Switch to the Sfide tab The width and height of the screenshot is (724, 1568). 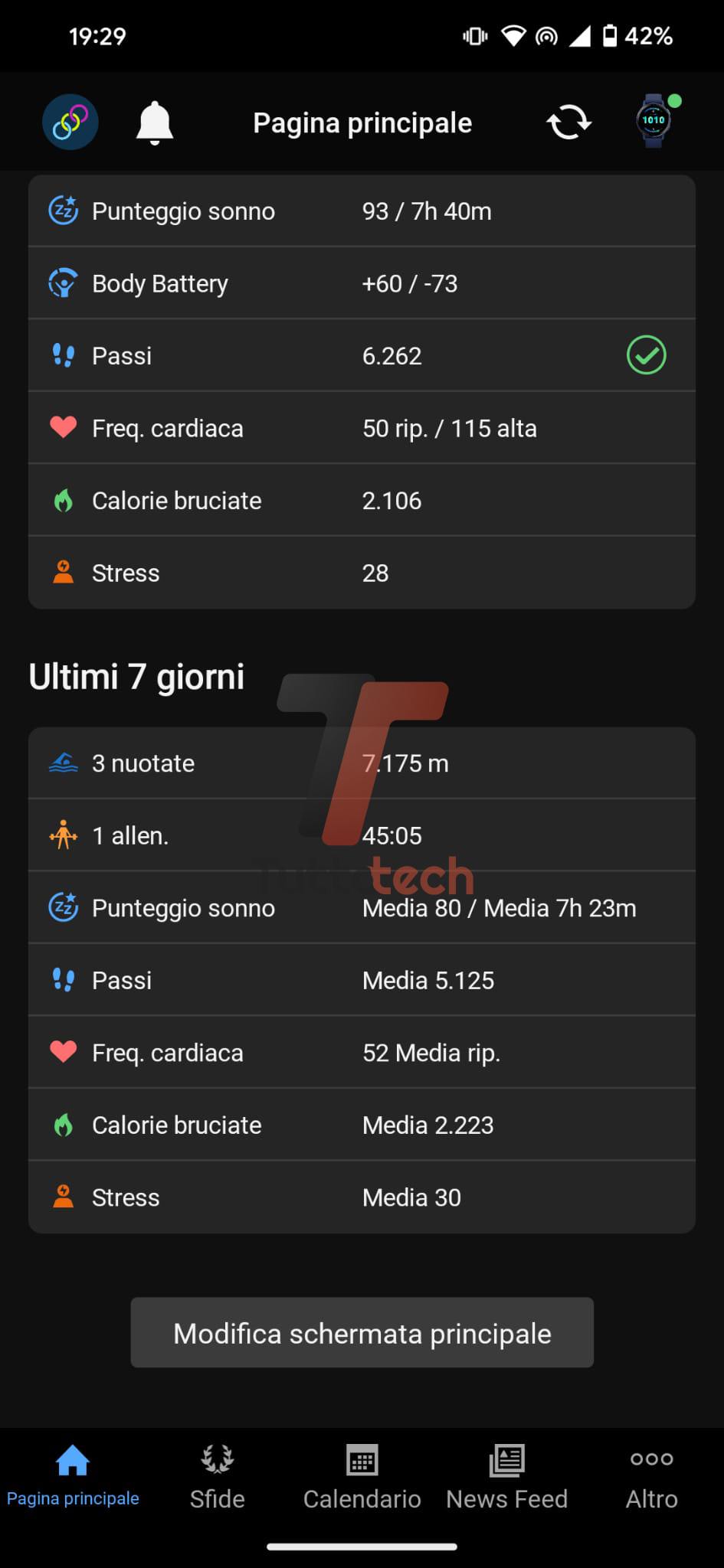coord(217,1474)
